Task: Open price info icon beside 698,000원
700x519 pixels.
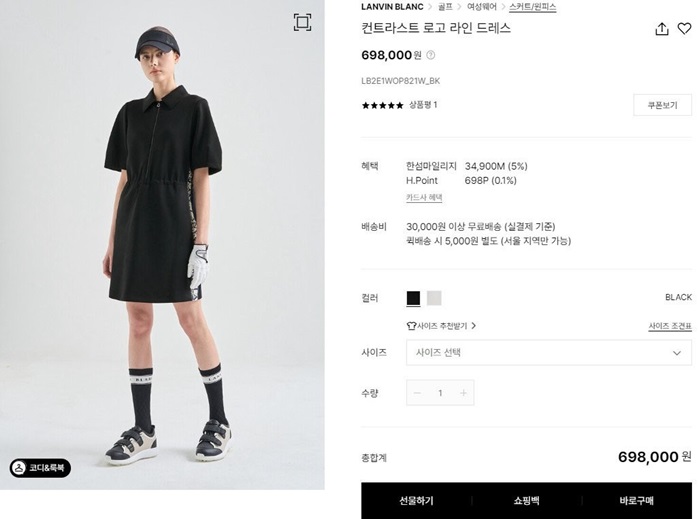Action: pos(431,56)
